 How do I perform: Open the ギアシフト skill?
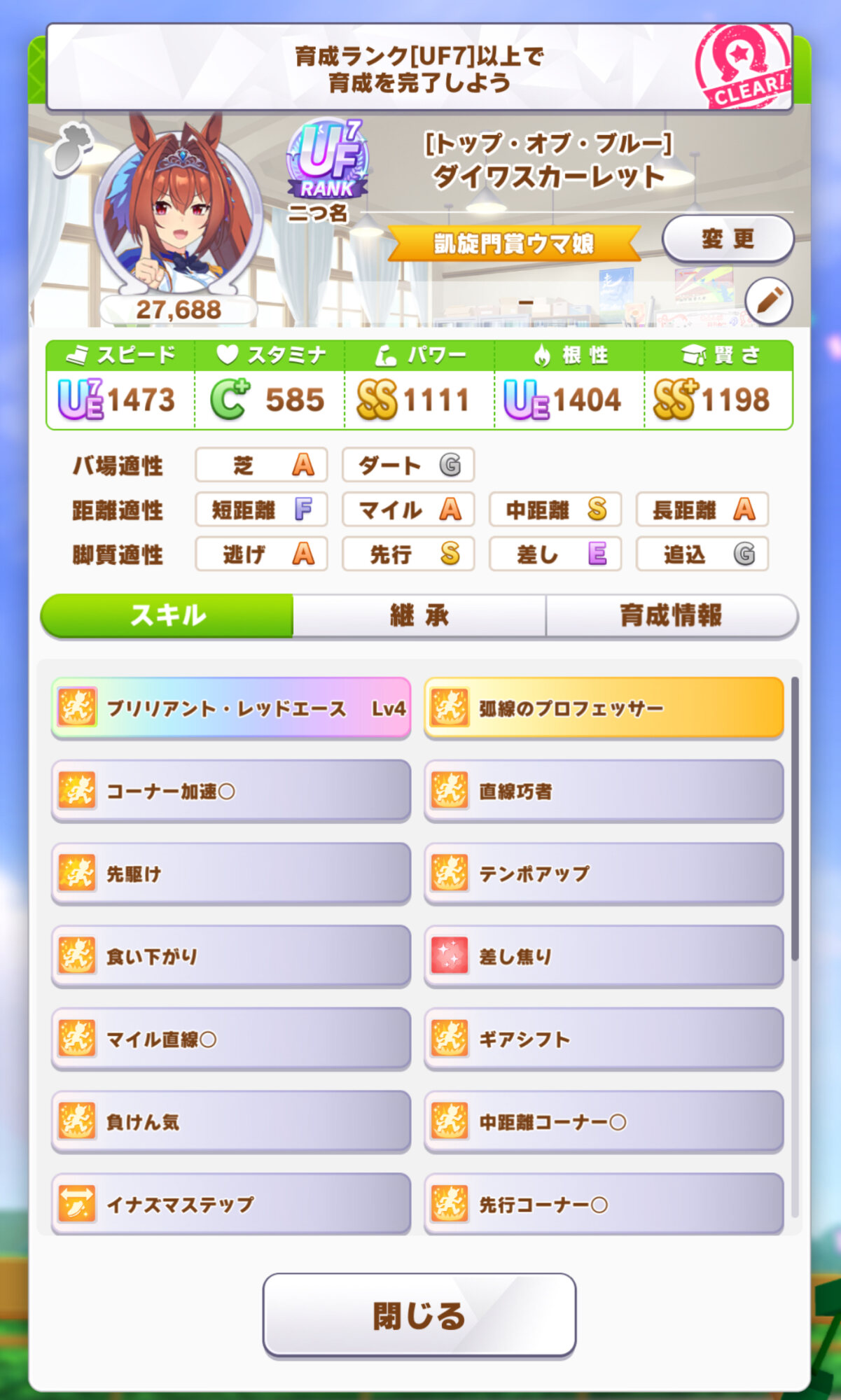point(604,1038)
